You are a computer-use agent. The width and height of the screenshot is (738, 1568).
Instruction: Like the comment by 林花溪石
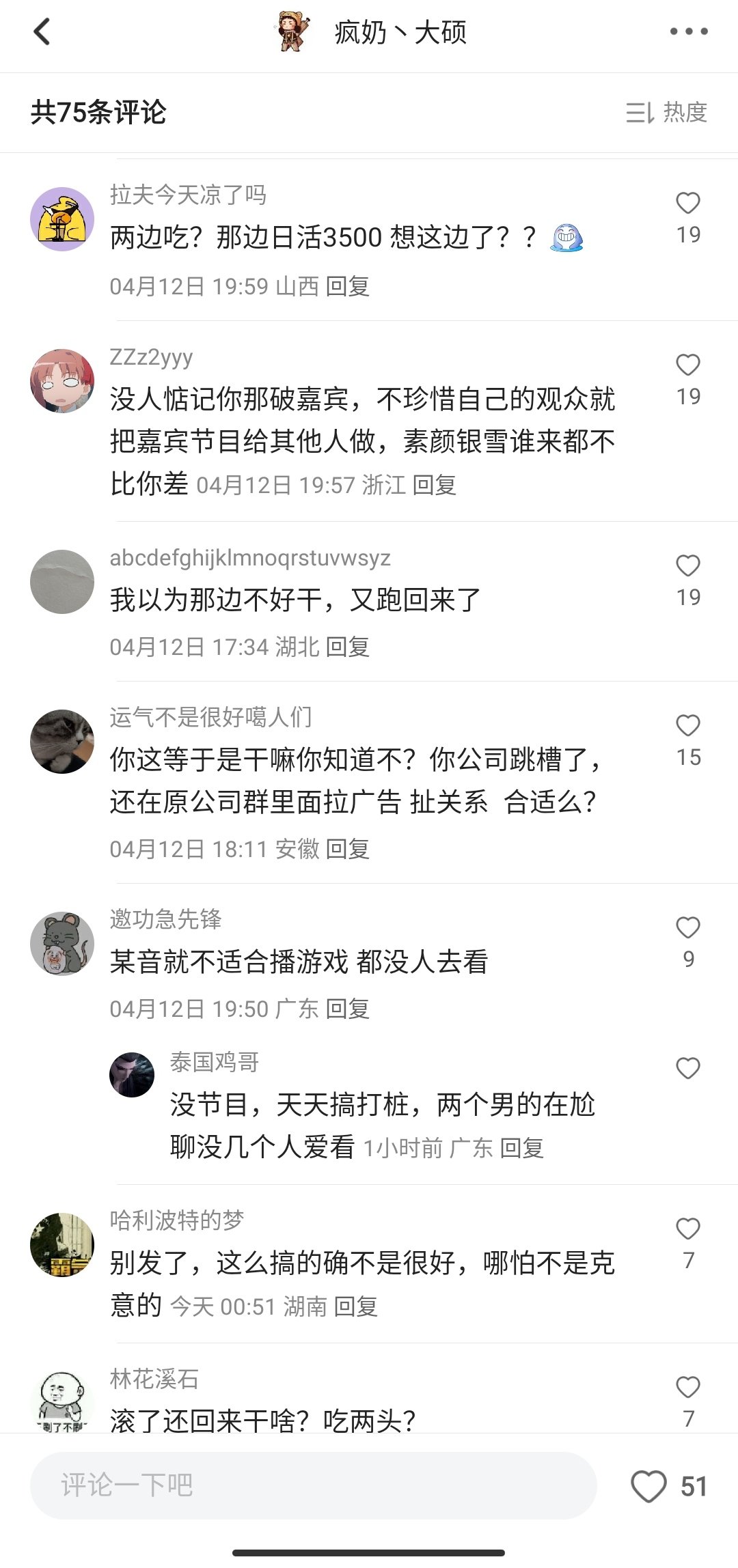(688, 1388)
